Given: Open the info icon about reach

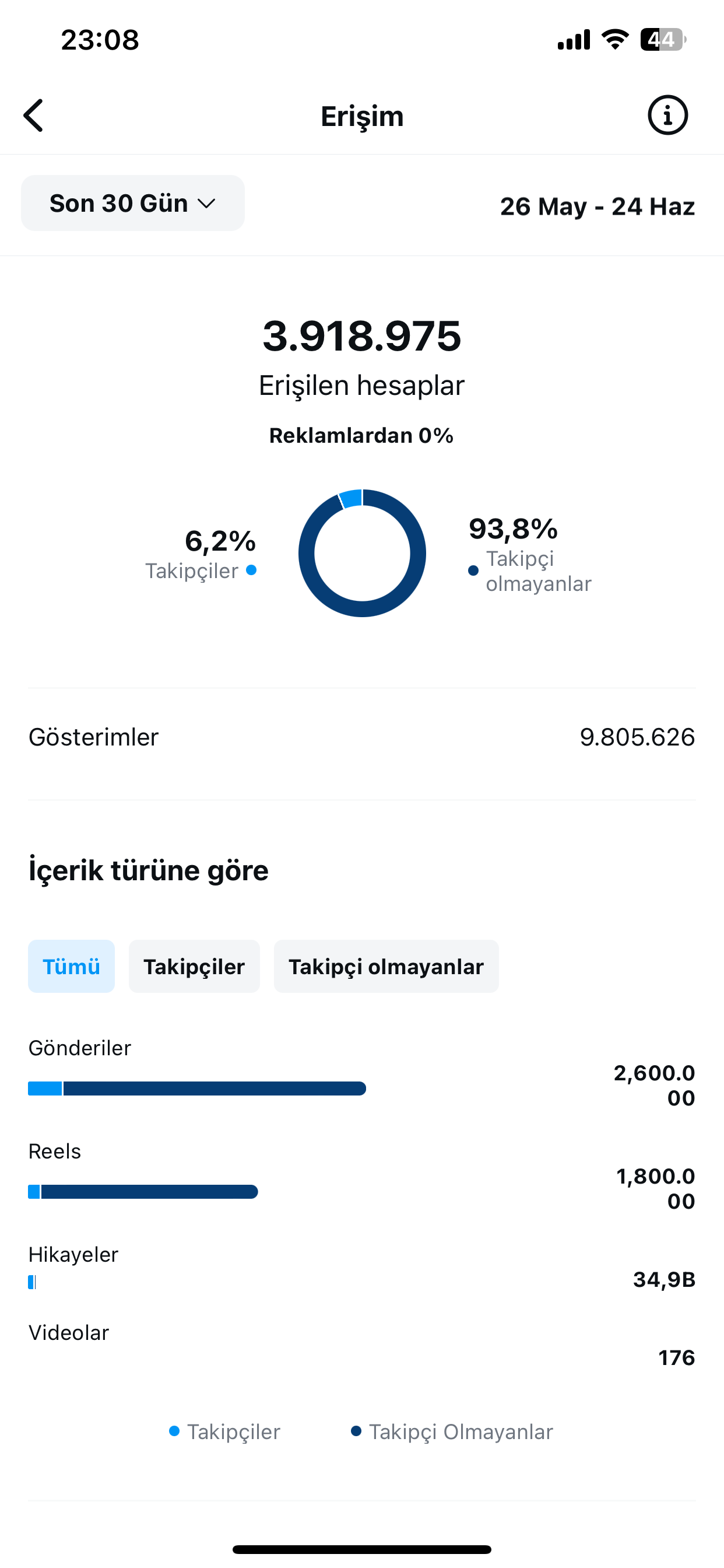Looking at the screenshot, I should (667, 115).
